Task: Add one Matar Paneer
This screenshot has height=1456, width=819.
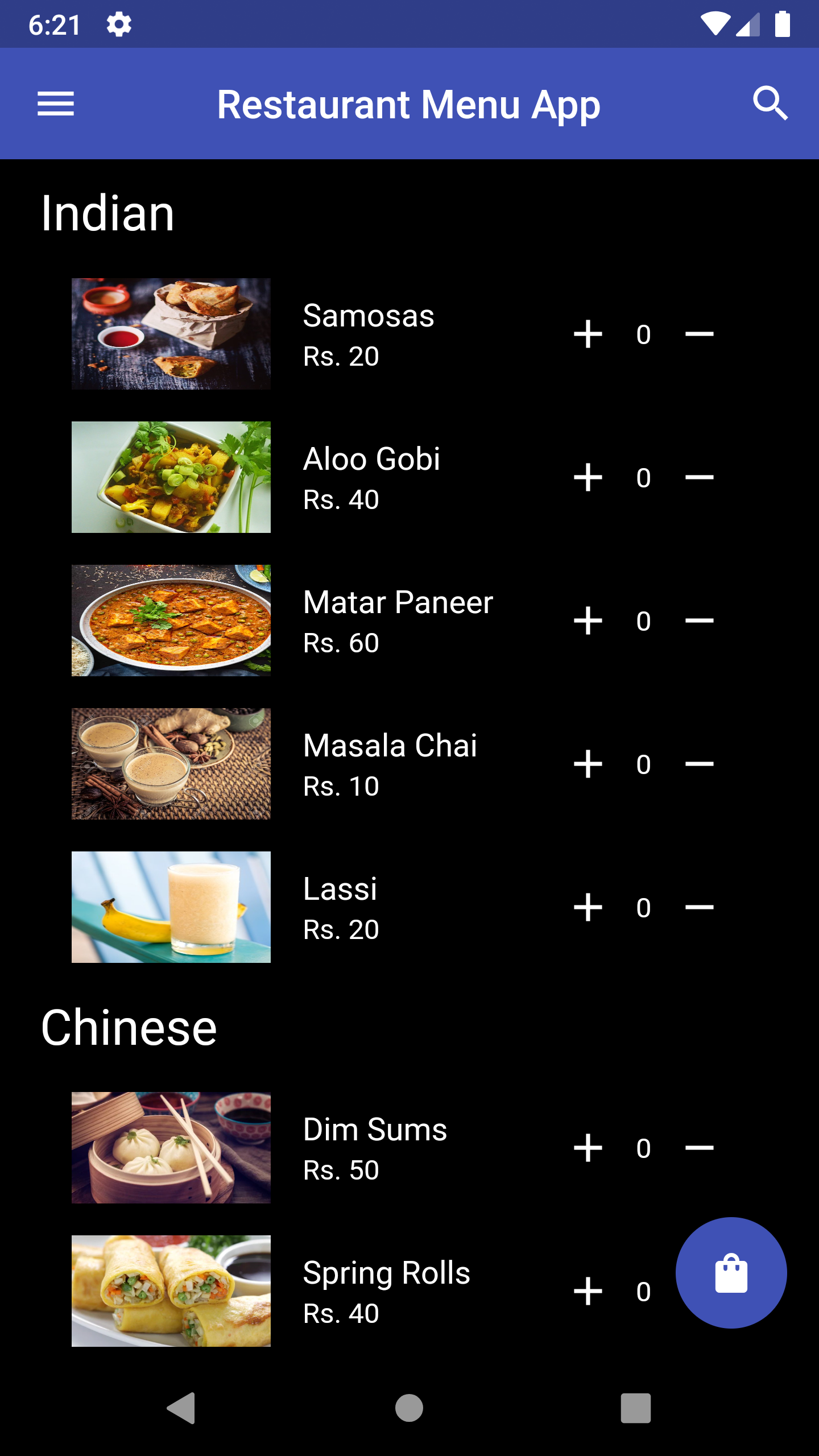Action: pyautogui.click(x=588, y=621)
